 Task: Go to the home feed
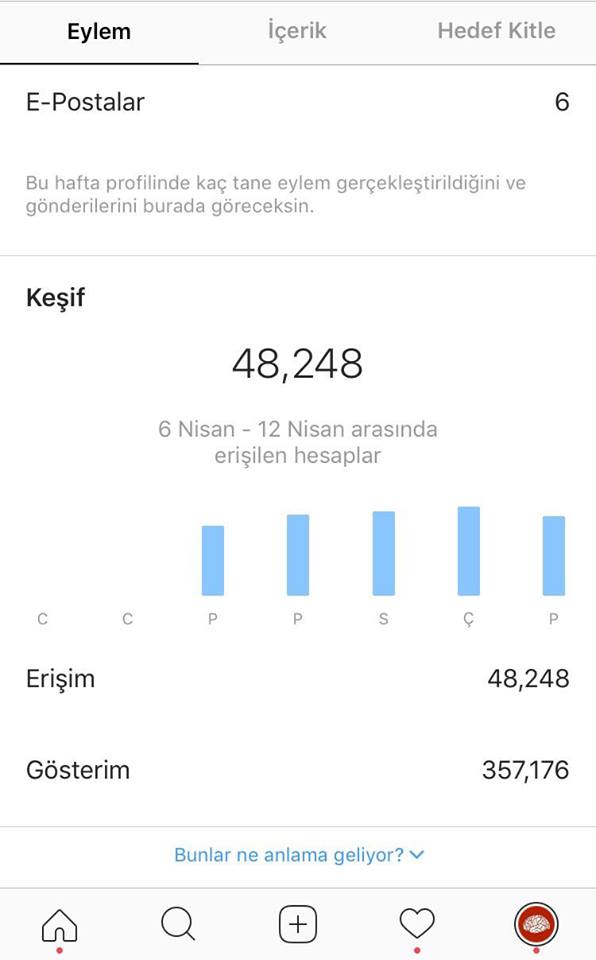(59, 924)
